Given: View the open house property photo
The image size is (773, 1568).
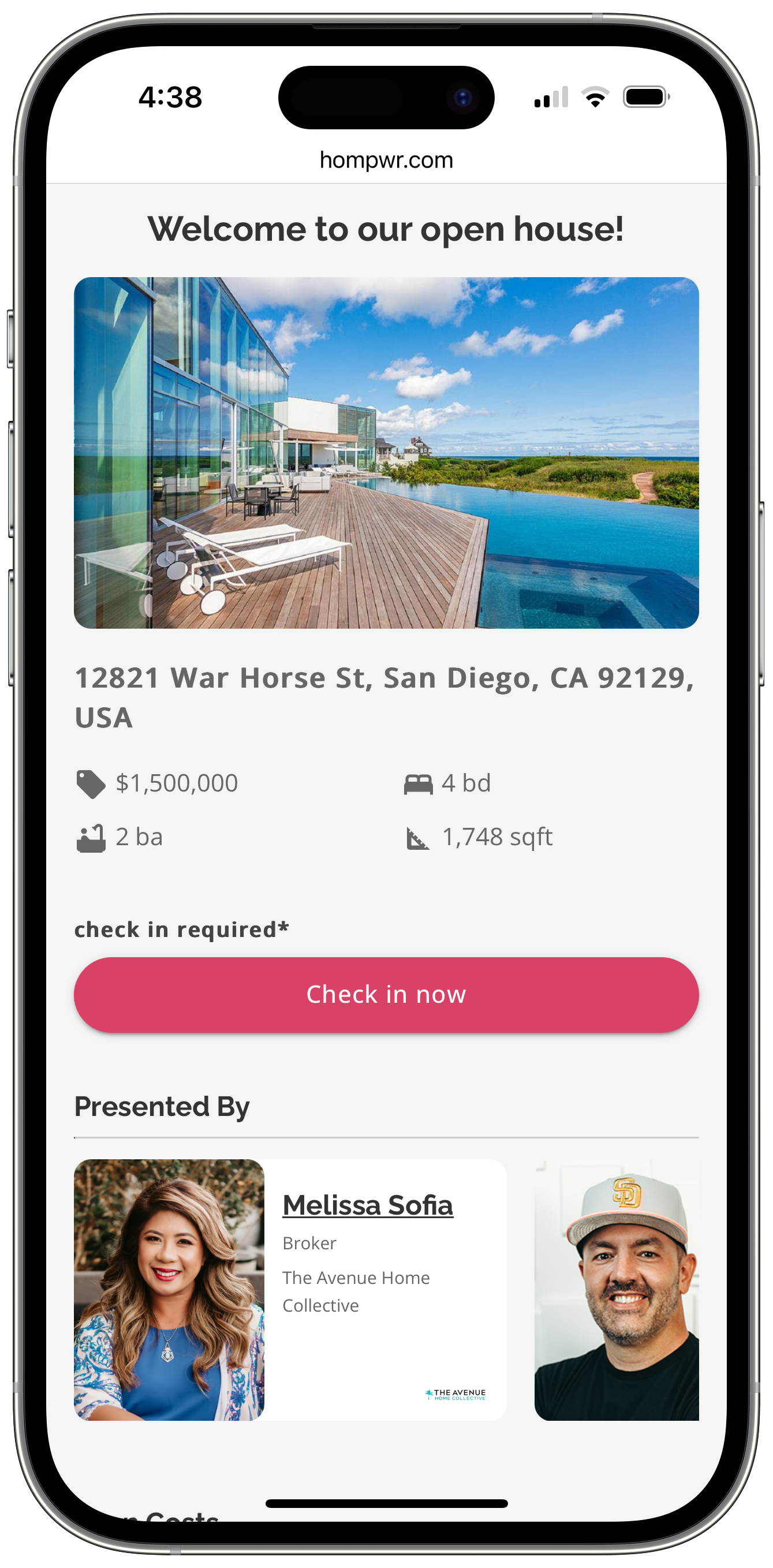Looking at the screenshot, I should [x=386, y=453].
